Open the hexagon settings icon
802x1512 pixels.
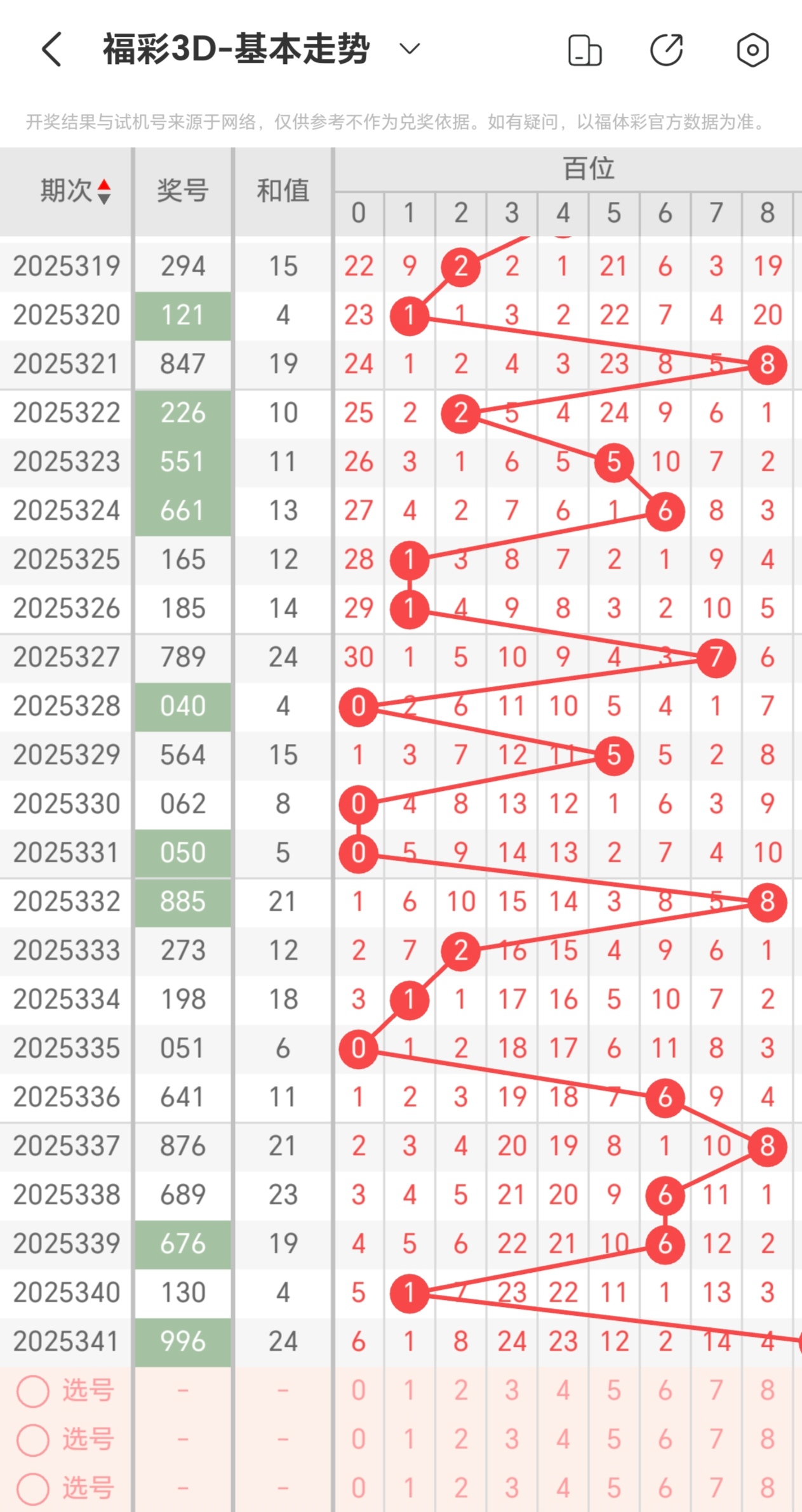pos(752,50)
